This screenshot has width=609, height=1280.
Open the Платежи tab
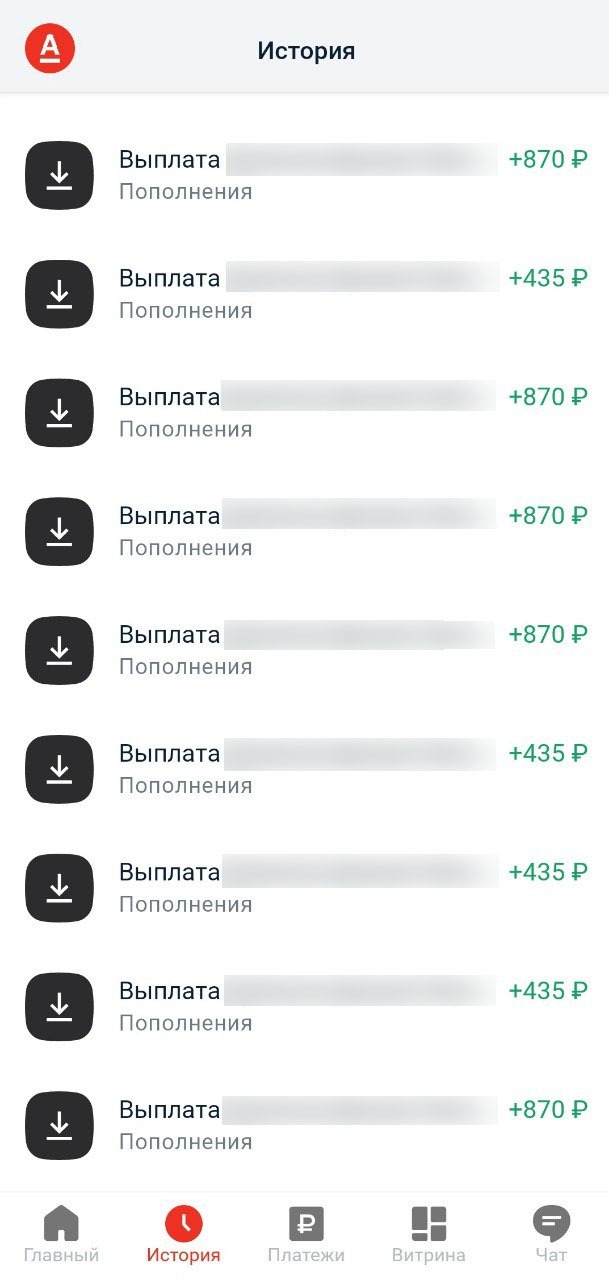(x=306, y=1234)
